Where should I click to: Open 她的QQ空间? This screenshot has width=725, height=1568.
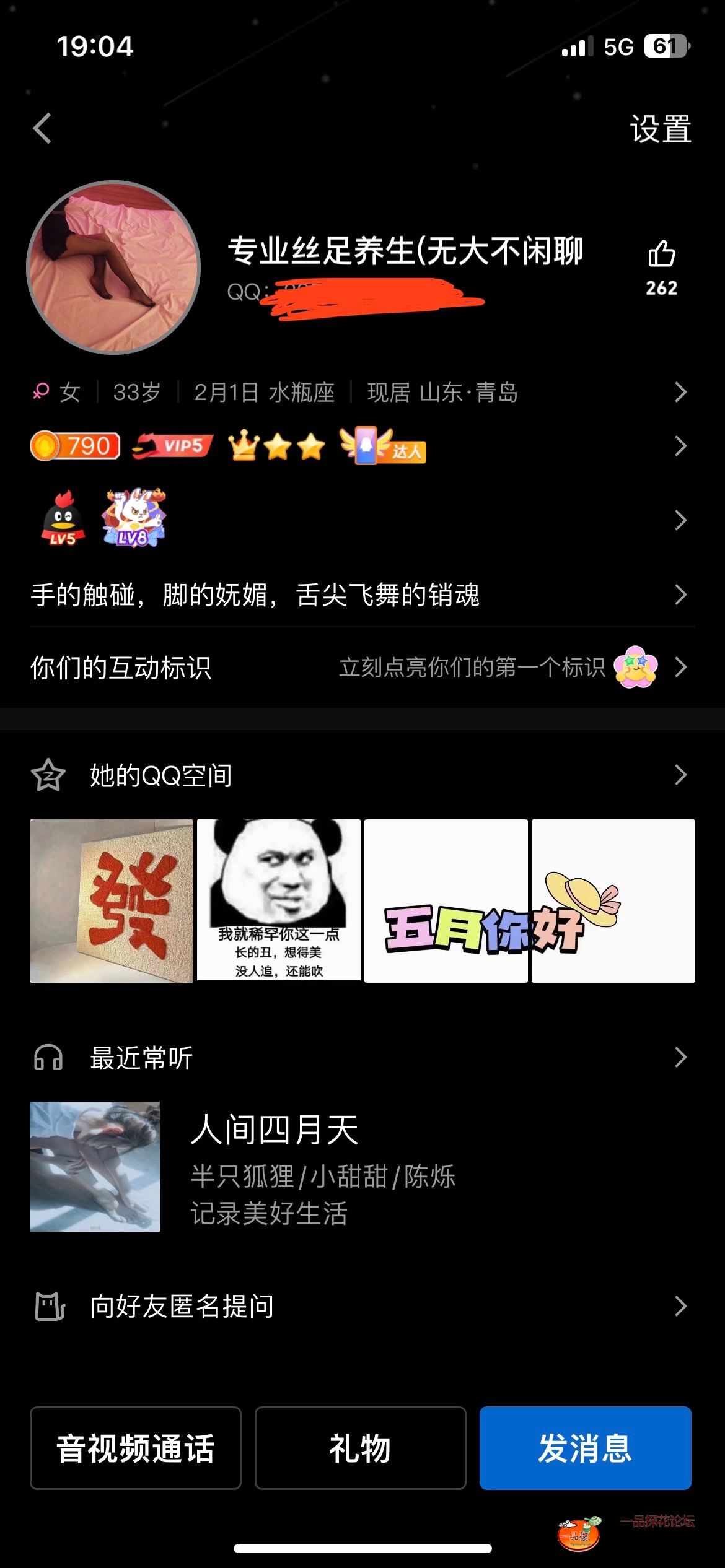359,775
